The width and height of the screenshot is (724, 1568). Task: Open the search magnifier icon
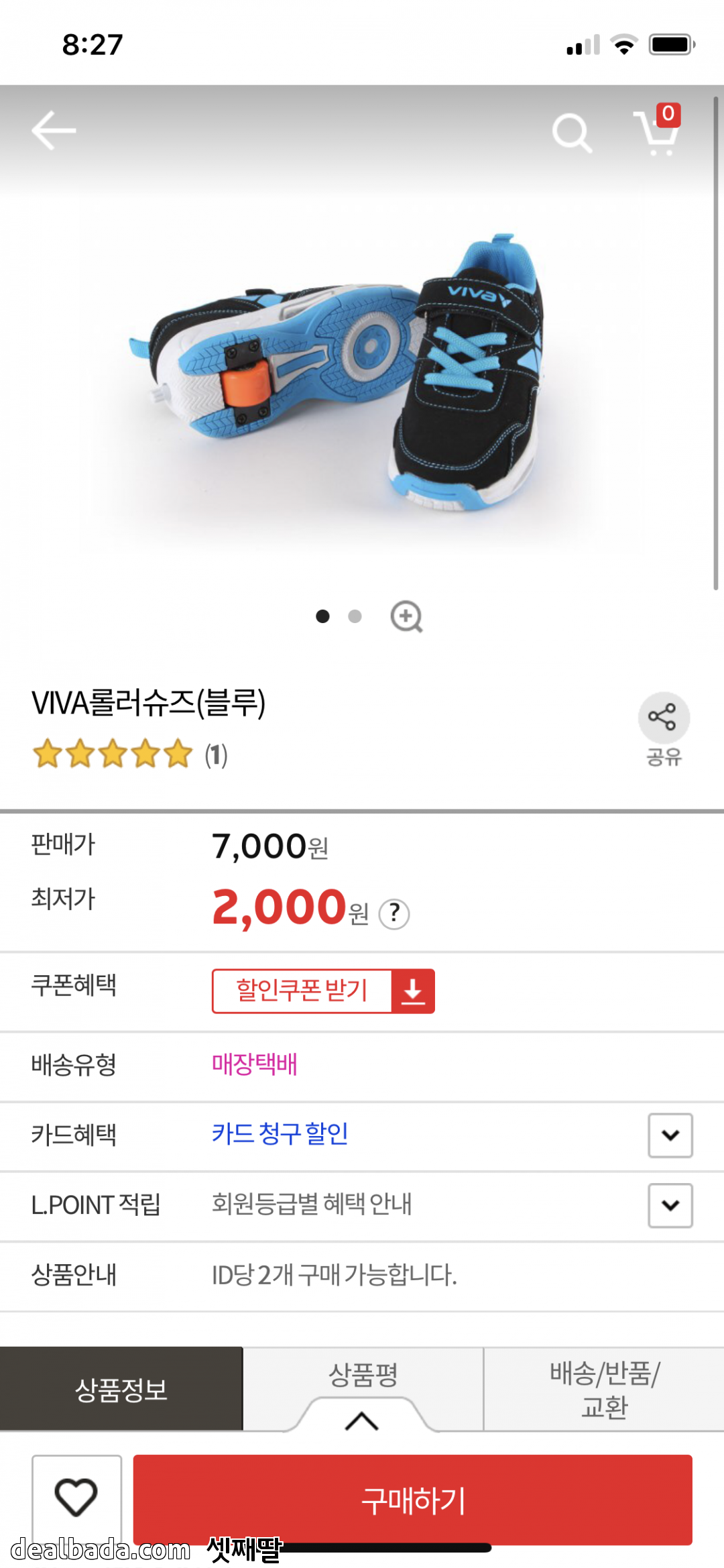point(571,133)
